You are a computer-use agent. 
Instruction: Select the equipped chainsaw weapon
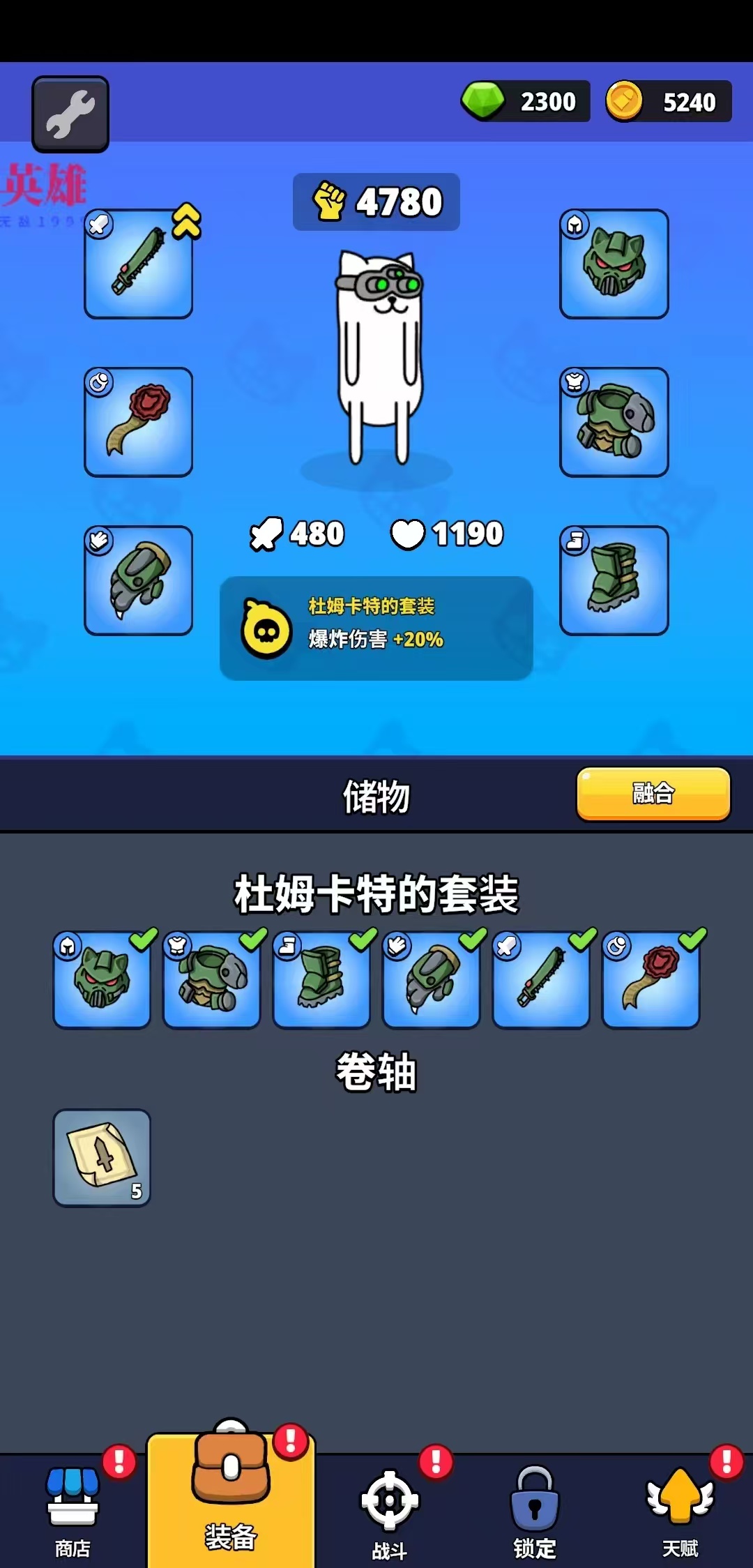137,265
